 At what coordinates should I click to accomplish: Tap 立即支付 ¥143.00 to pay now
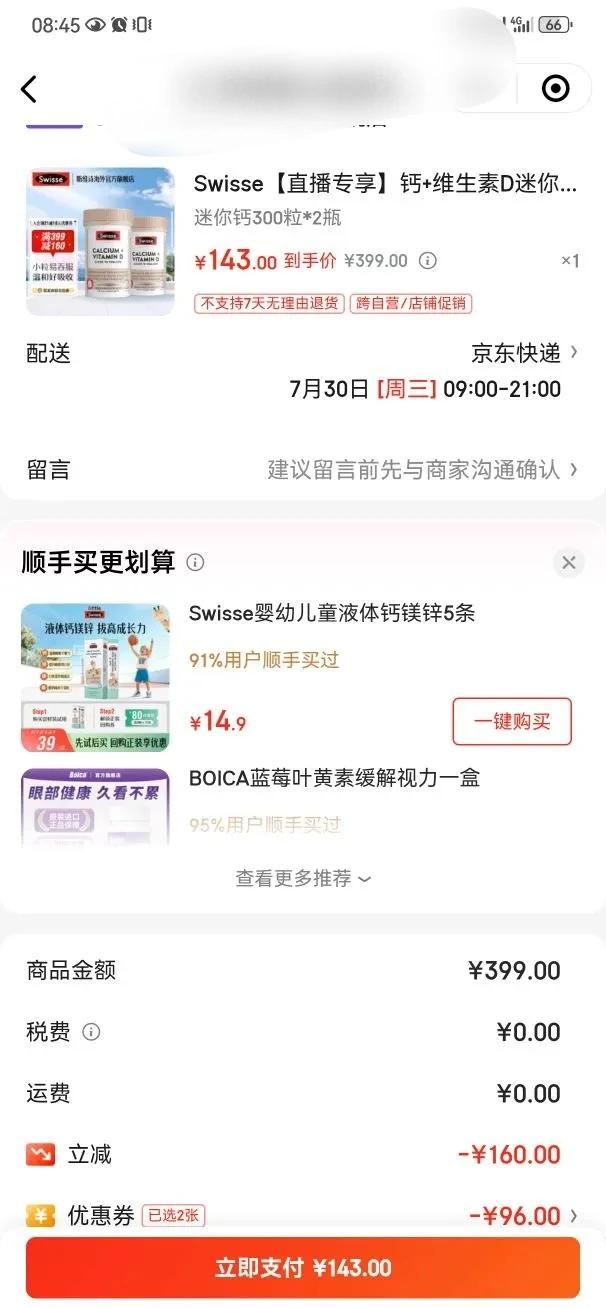303,1268
